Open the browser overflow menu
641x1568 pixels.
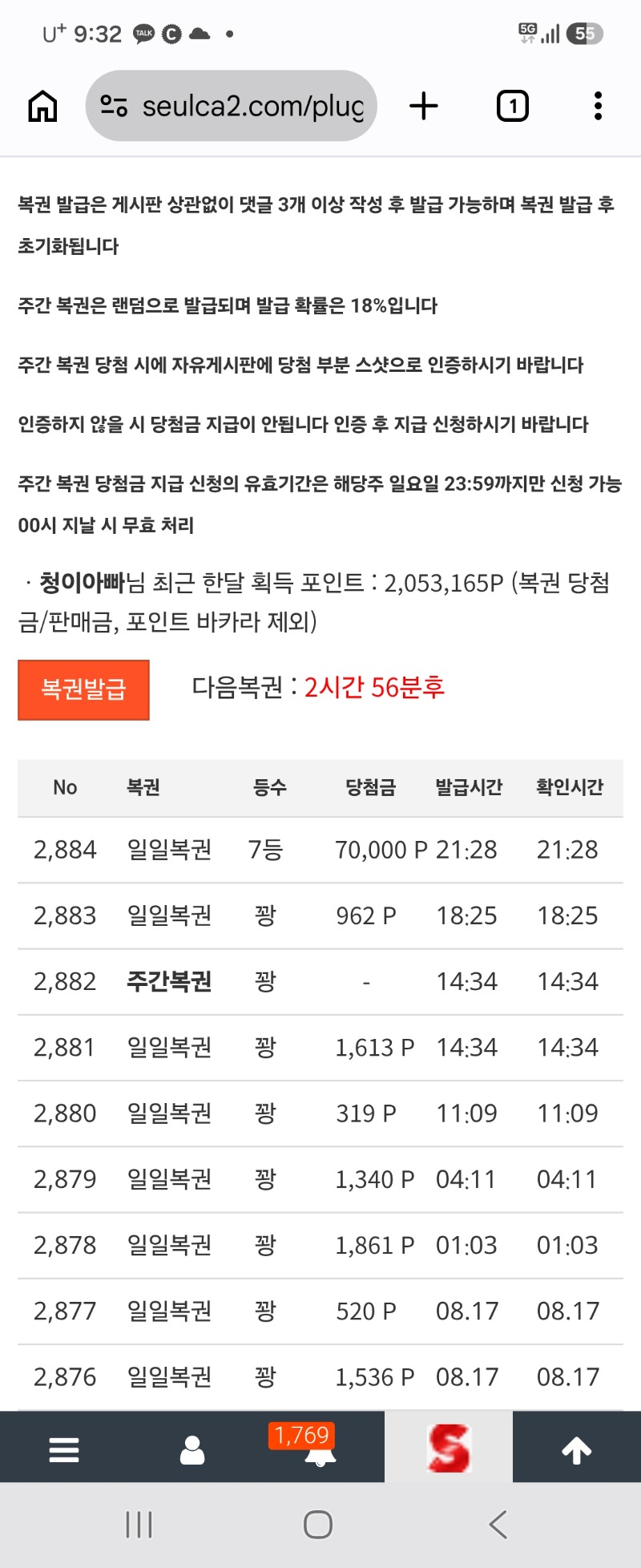point(598,106)
